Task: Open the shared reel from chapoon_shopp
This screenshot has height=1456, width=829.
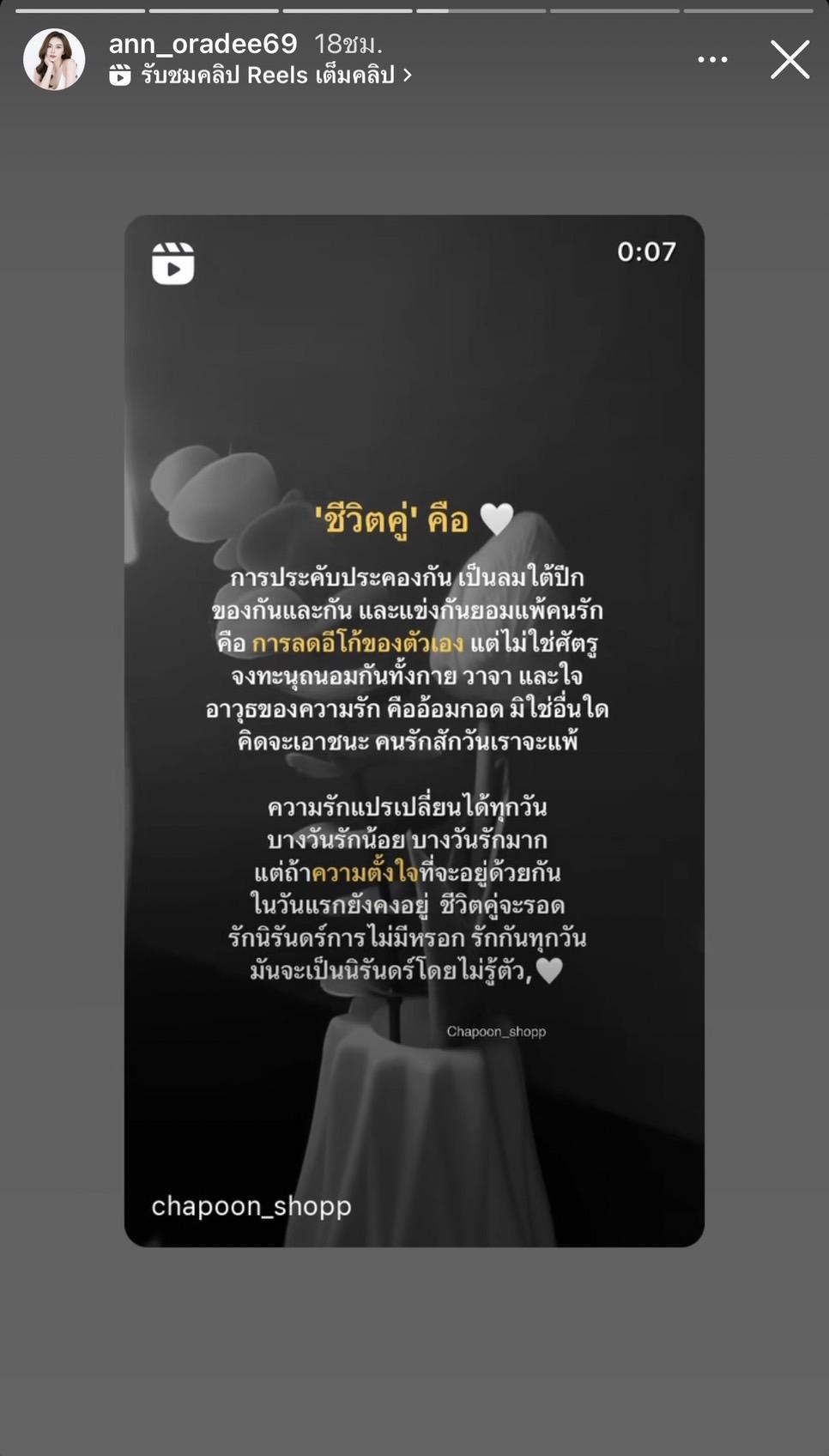Action: (x=414, y=730)
